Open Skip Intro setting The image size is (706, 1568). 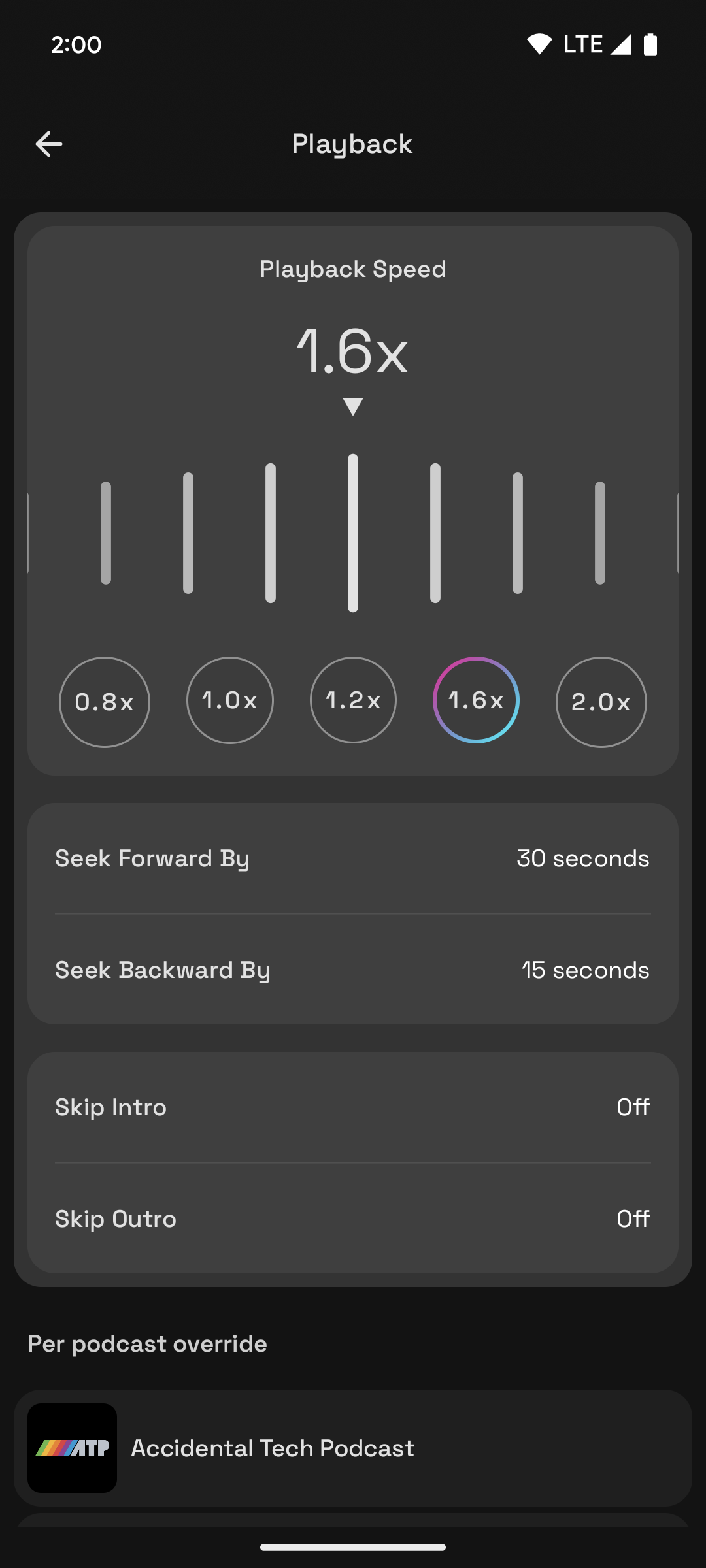pos(353,1107)
